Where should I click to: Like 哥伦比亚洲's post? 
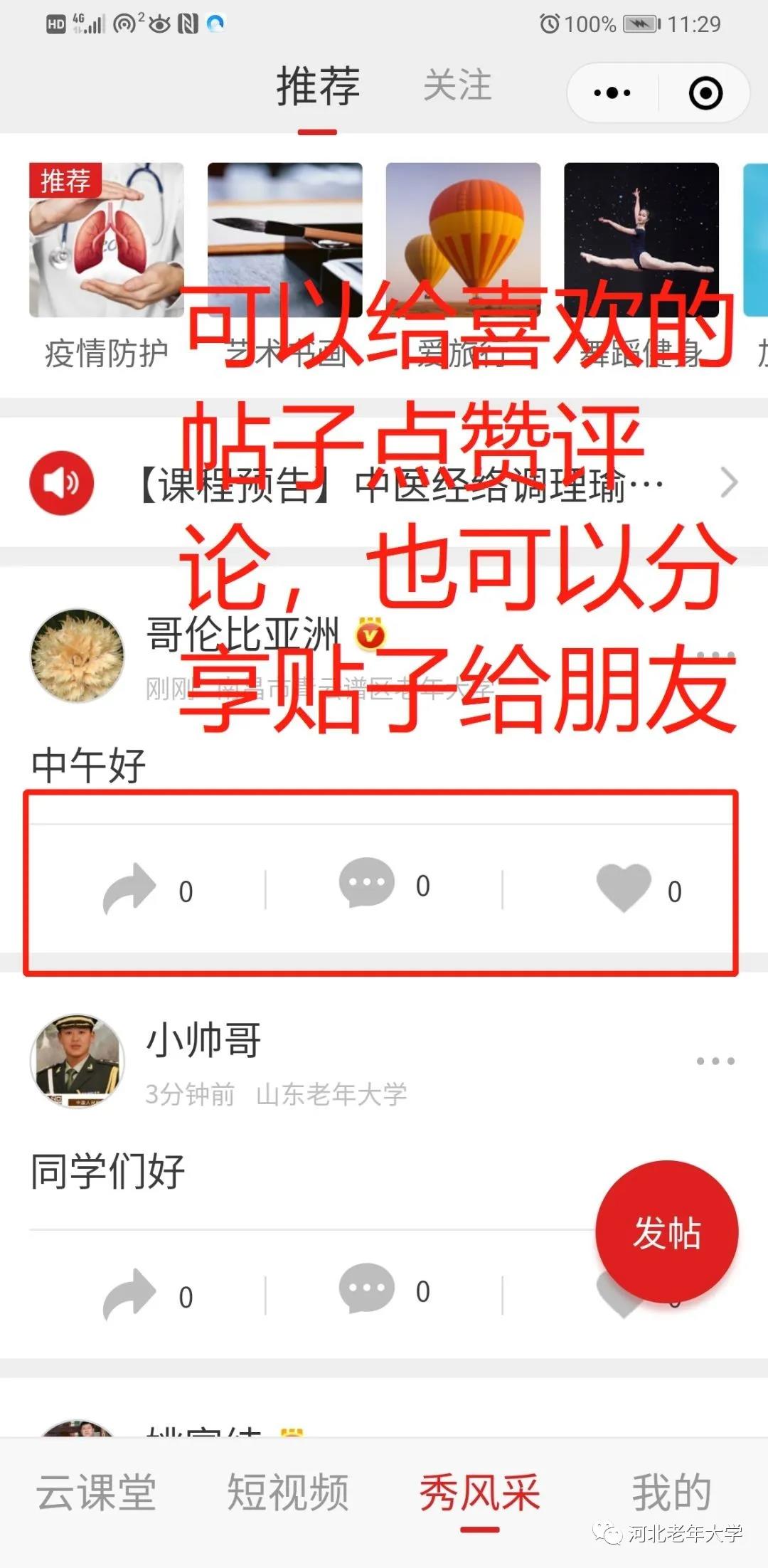coord(624,887)
